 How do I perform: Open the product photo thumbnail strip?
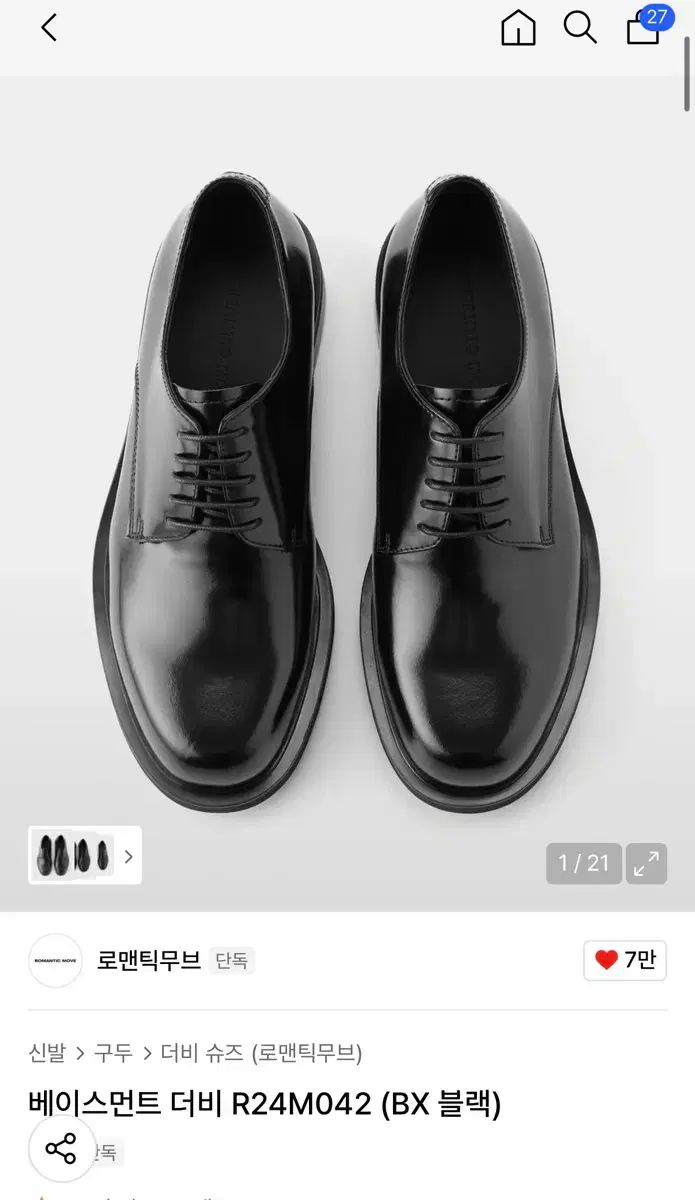[85, 856]
